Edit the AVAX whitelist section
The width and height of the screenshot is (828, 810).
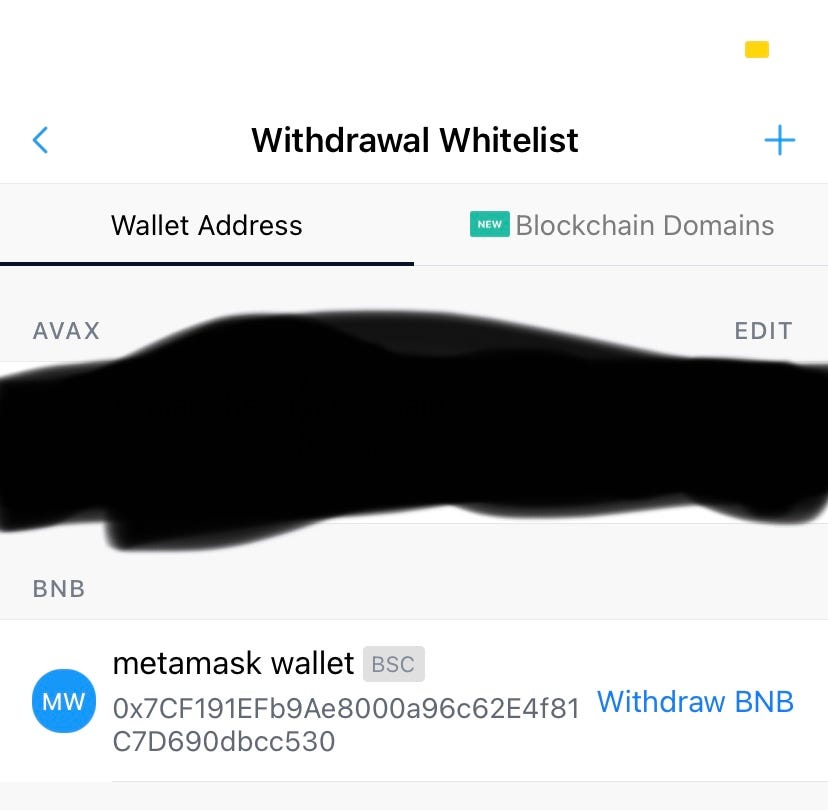(763, 331)
